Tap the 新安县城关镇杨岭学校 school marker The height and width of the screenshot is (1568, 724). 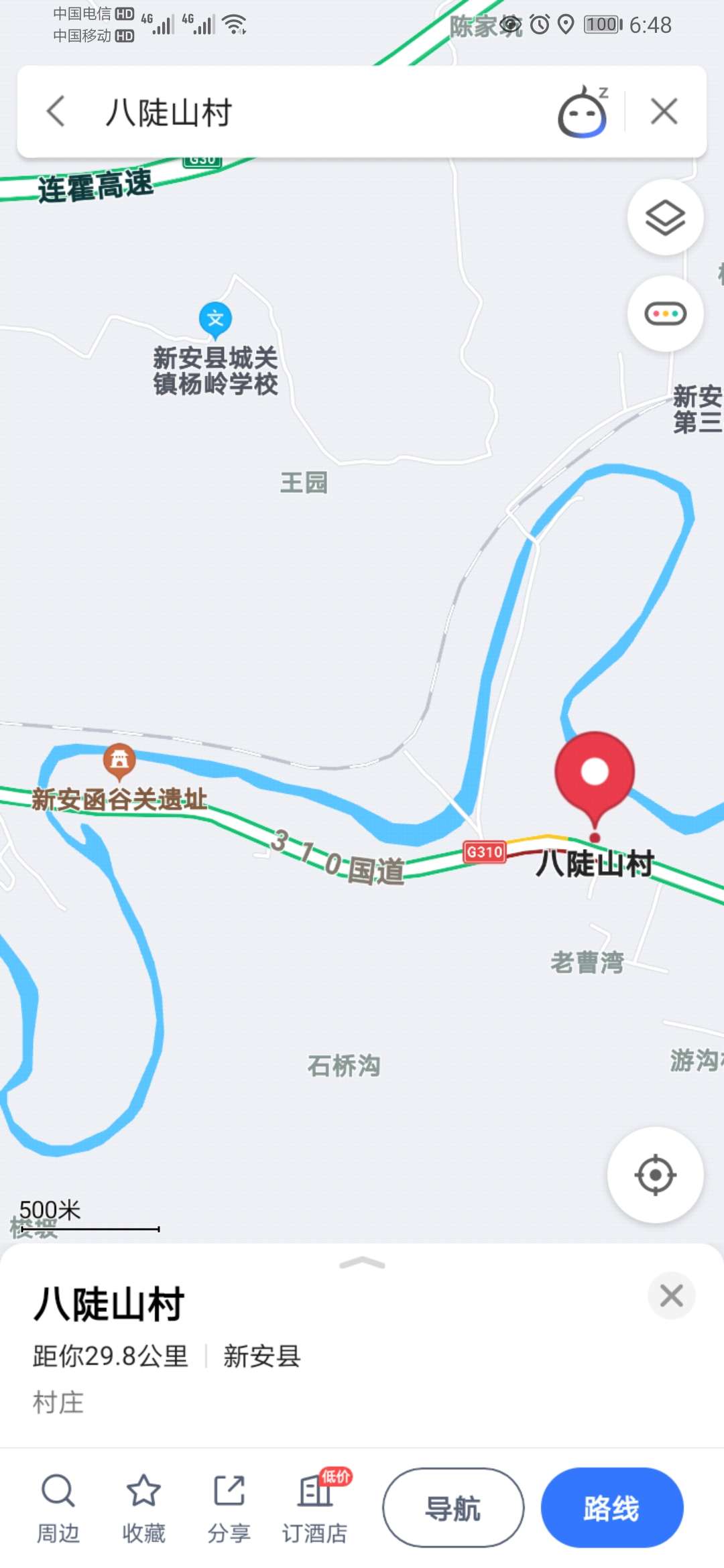pos(215,319)
